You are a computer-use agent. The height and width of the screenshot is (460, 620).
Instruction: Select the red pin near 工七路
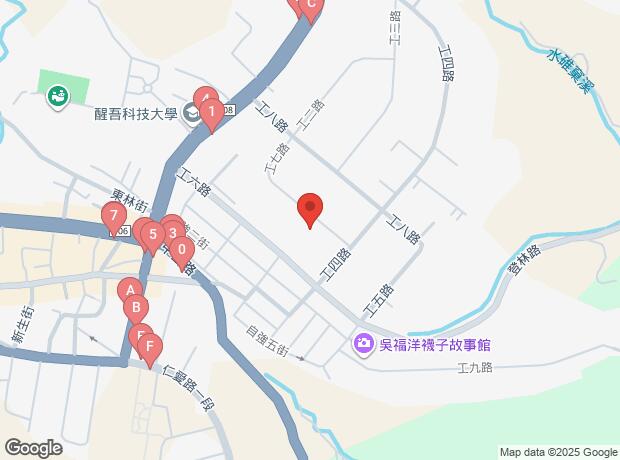[310, 210]
